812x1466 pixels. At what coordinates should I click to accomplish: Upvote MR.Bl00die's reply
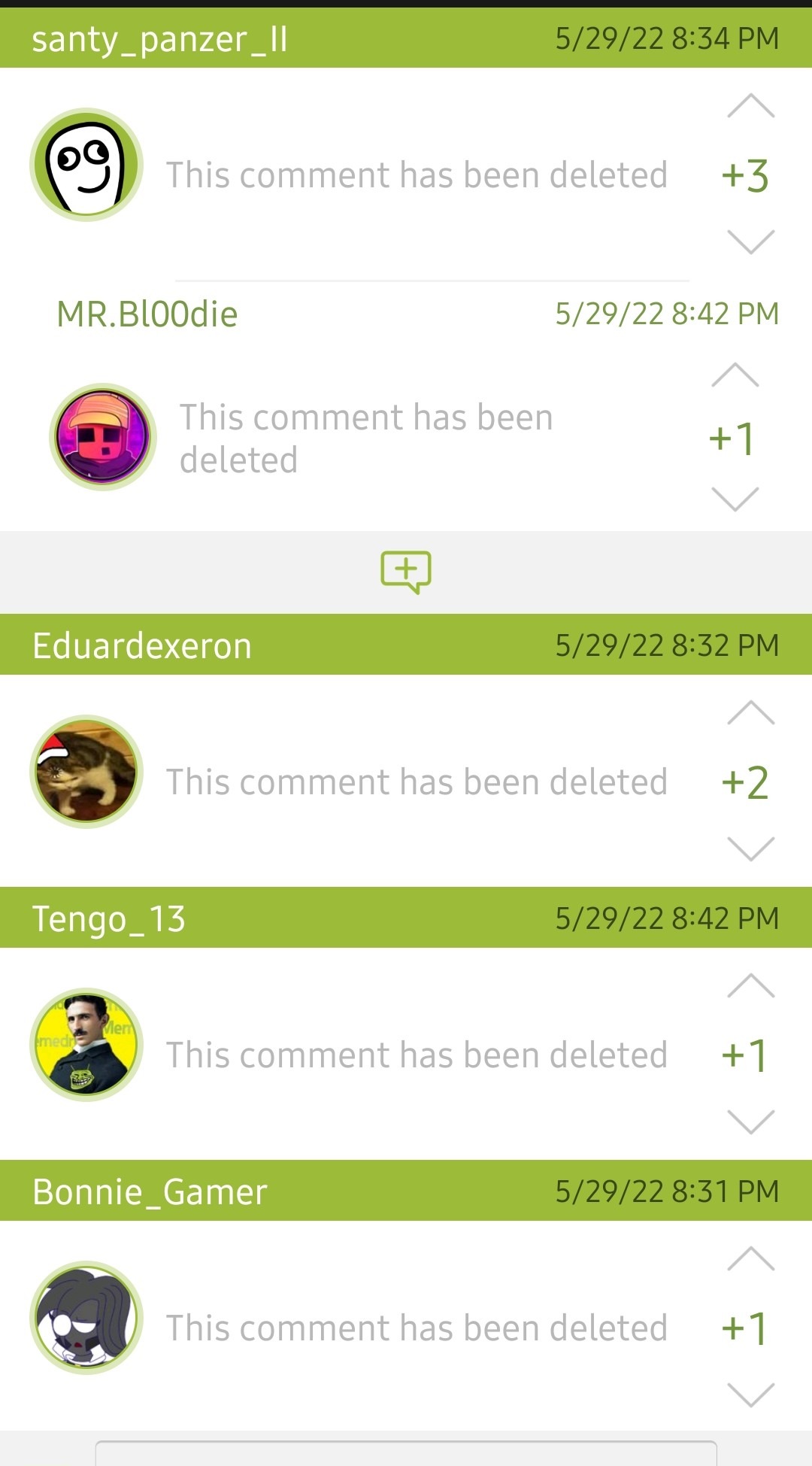735,375
